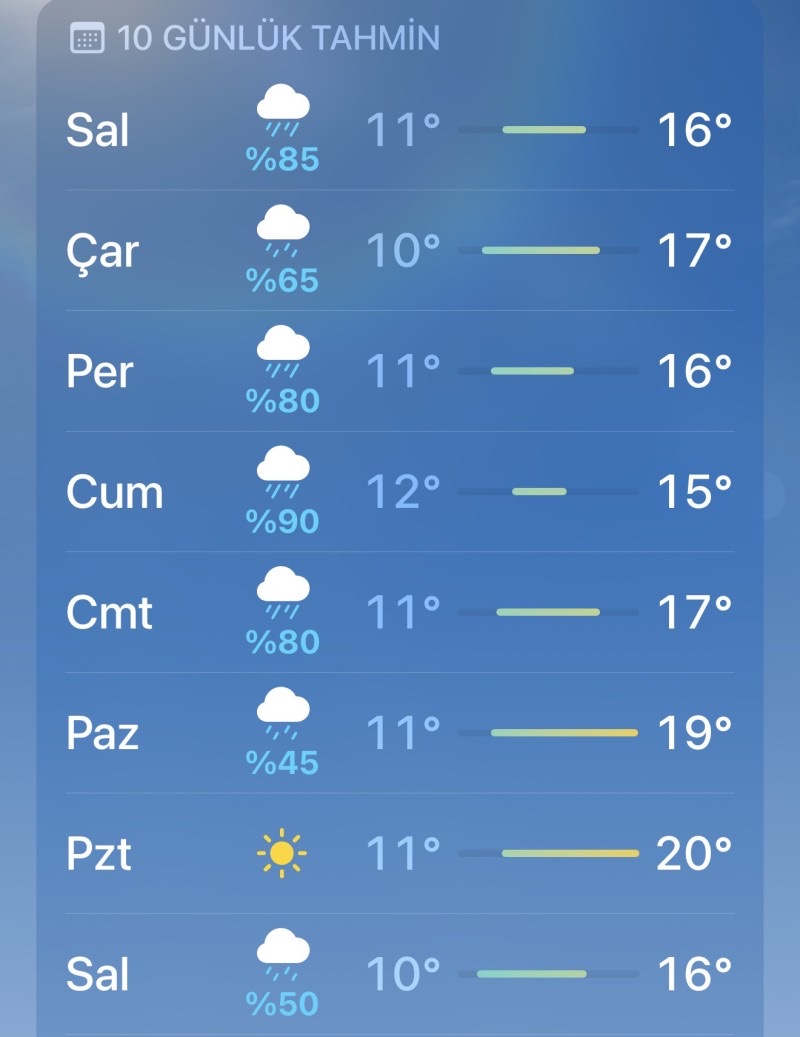
Task: Open Çar daily forecast details
Action: click(400, 251)
